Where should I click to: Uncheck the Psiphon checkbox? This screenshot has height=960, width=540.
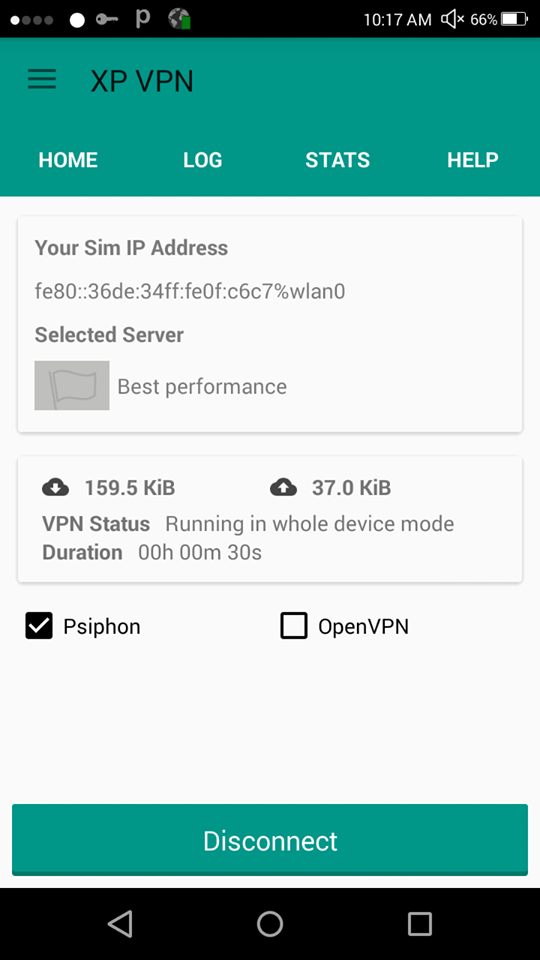(x=39, y=626)
